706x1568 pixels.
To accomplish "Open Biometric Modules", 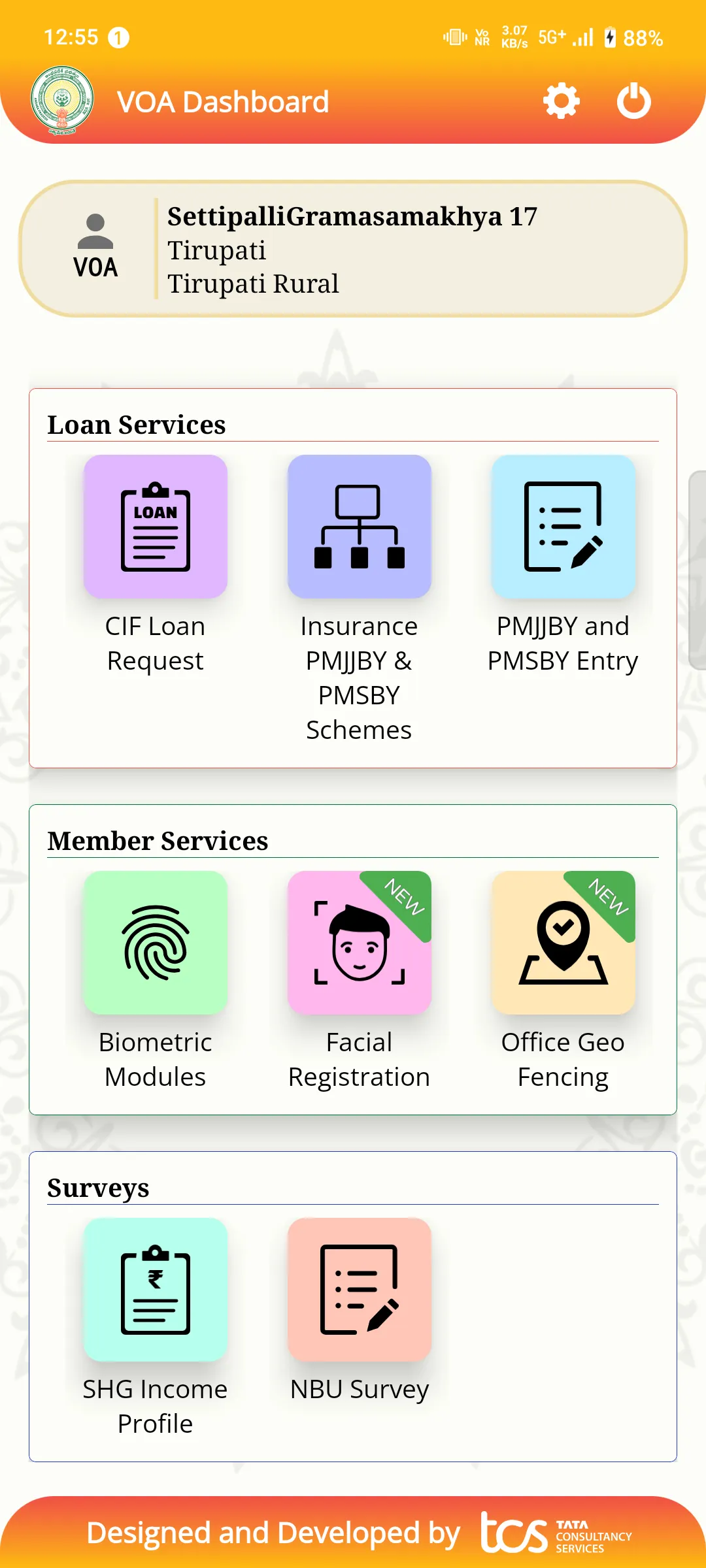I will (x=156, y=943).
